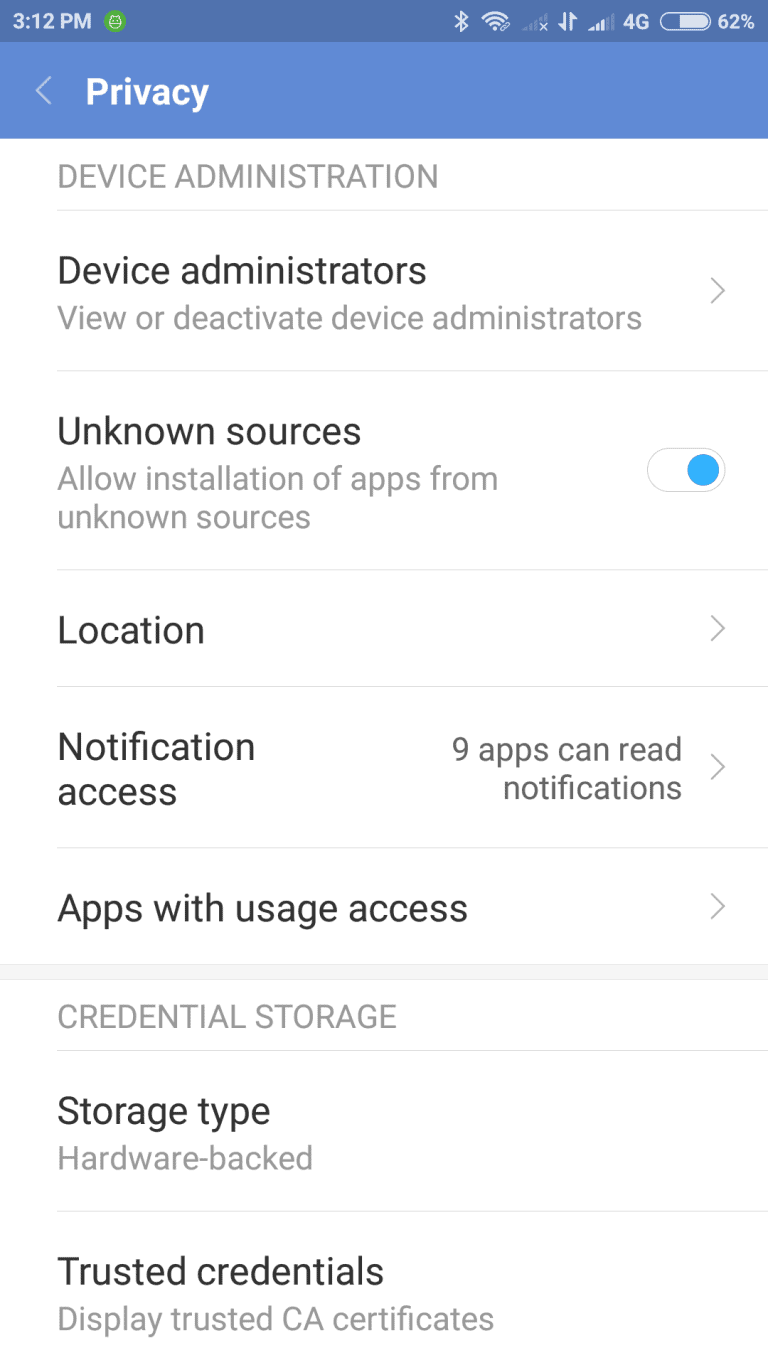Open Trusted credentials
This screenshot has height=1365, width=768.
(384, 1290)
